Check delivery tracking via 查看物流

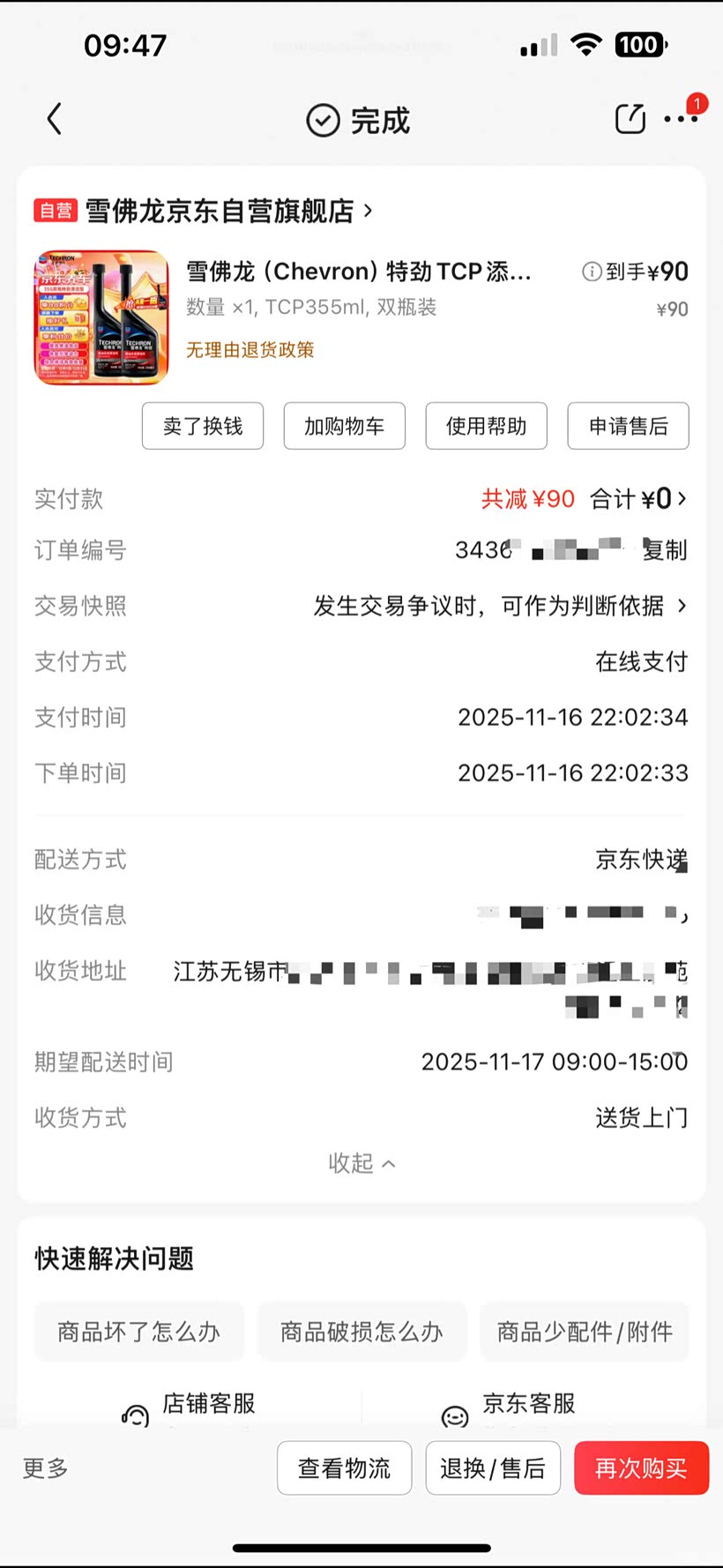345,1468
